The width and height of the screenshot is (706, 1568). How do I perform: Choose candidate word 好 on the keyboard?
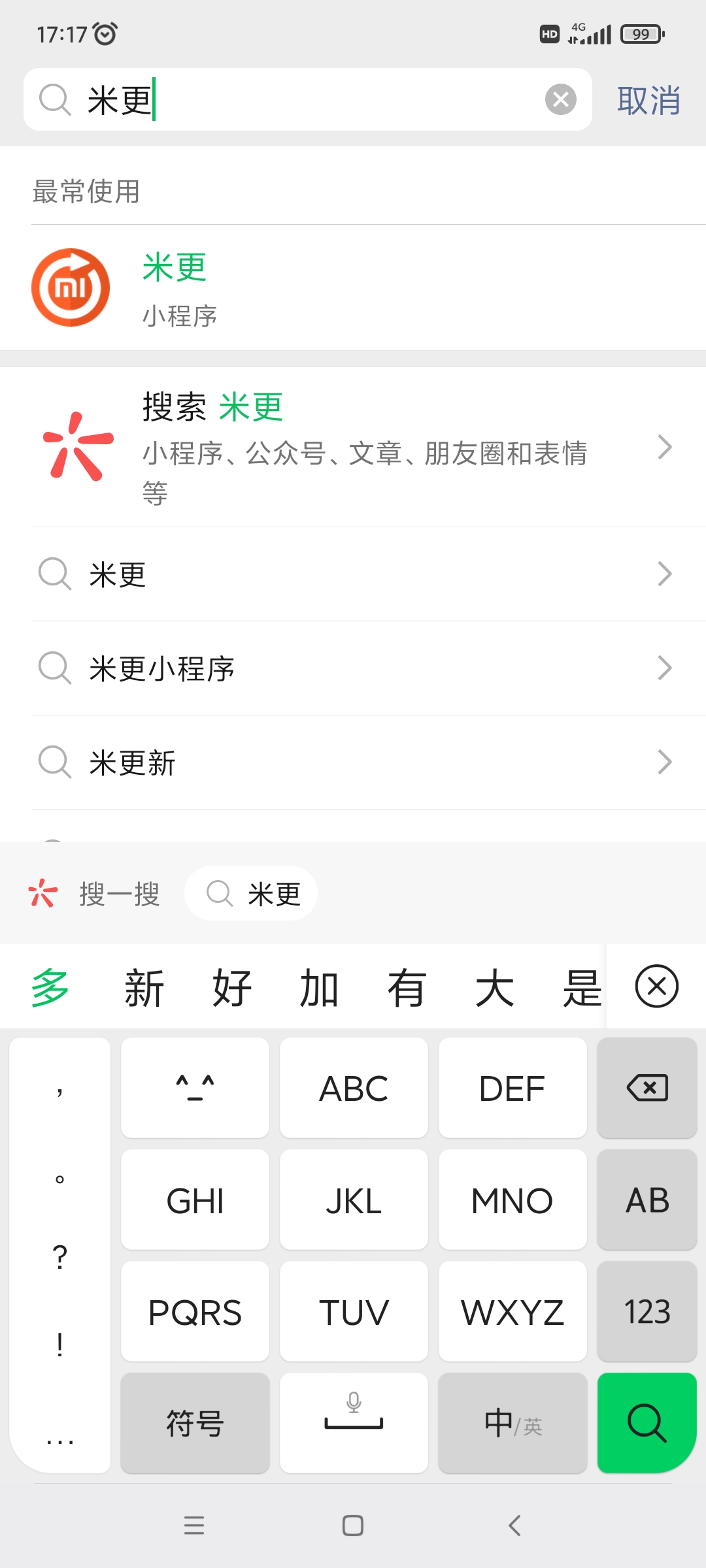coord(231,987)
